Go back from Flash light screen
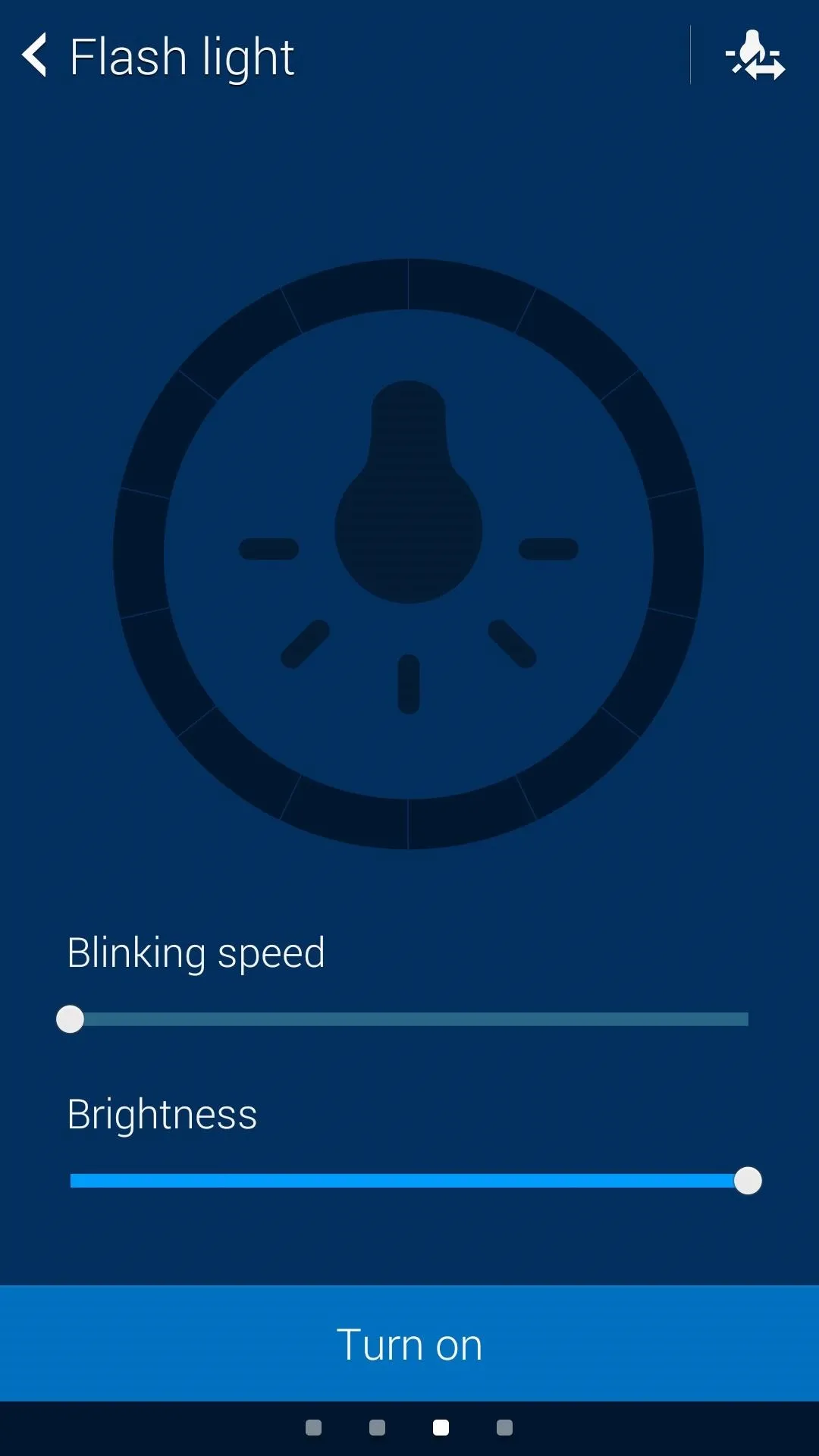 coord(35,55)
